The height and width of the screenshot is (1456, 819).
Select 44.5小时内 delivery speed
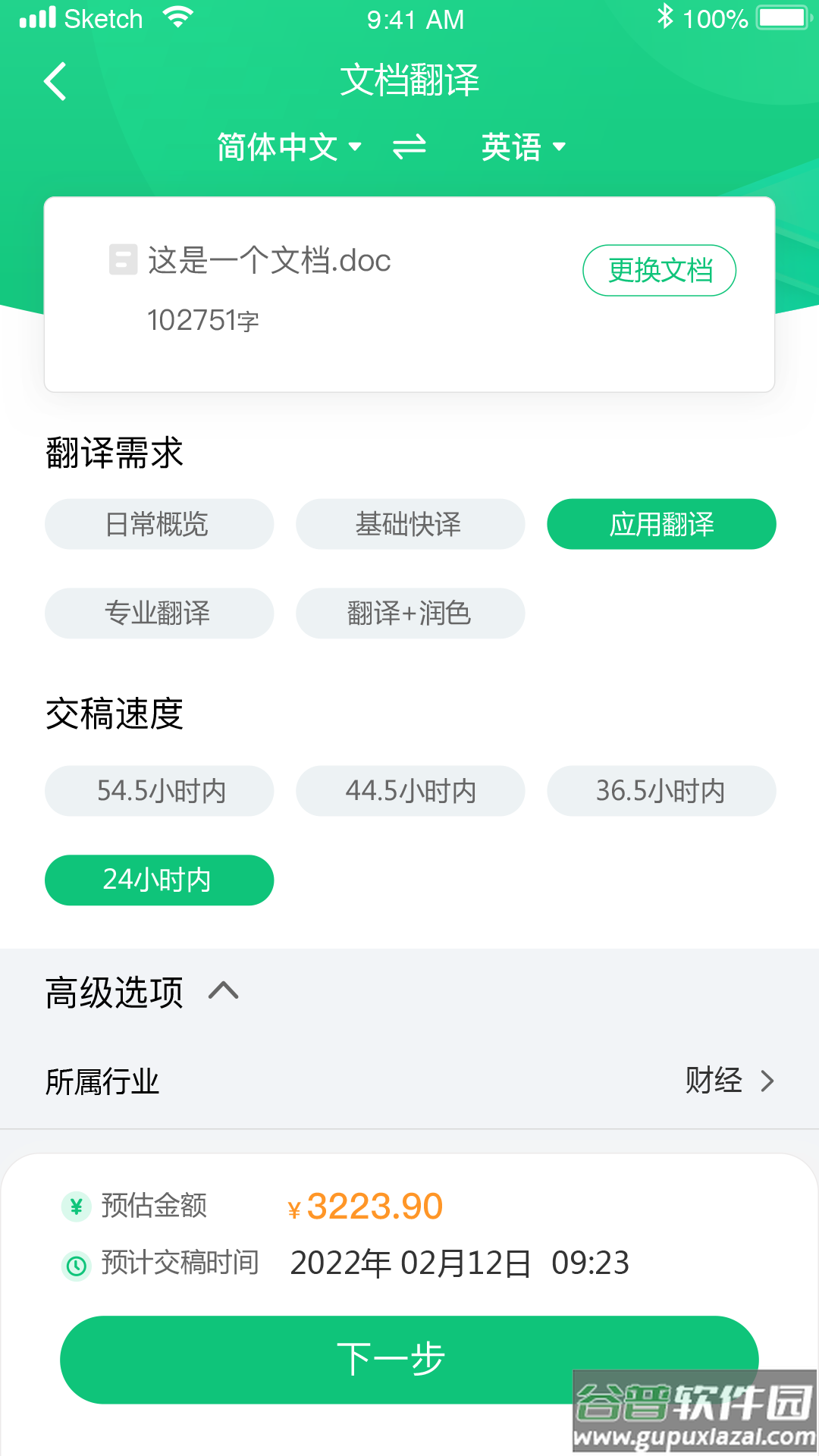(410, 791)
